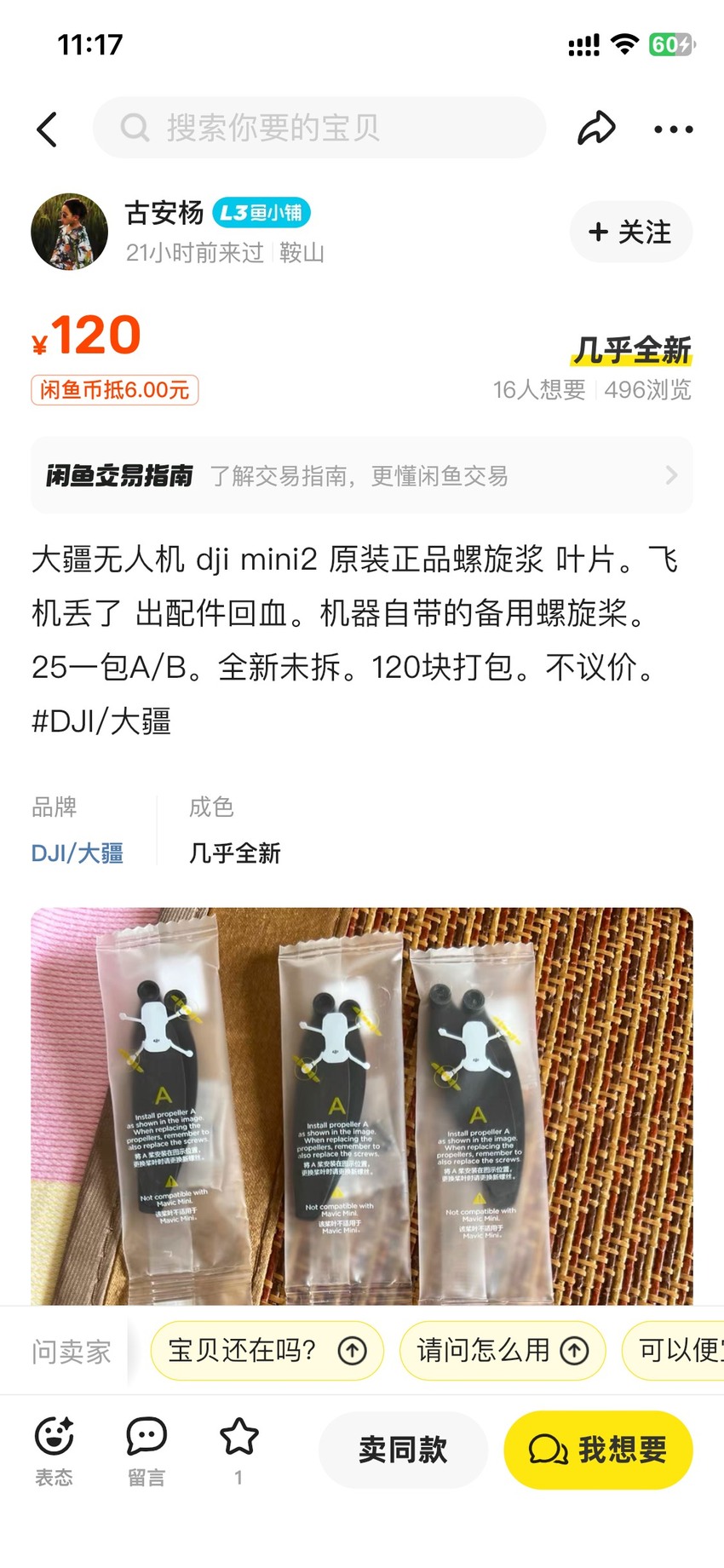Tap 我想要 to contact the seller

[598, 1450]
